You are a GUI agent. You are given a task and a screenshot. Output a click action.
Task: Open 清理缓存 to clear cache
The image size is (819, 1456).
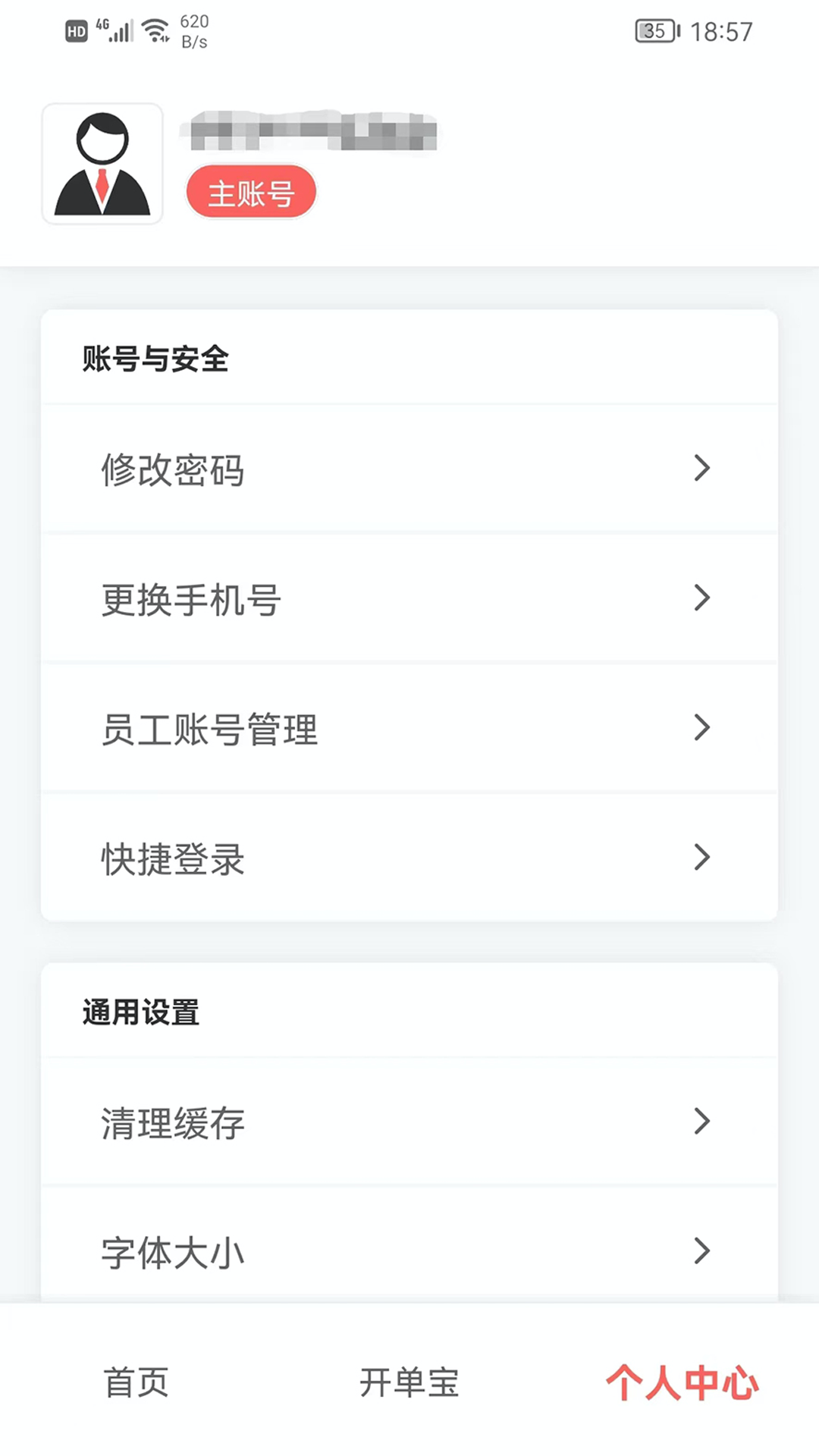(409, 1122)
